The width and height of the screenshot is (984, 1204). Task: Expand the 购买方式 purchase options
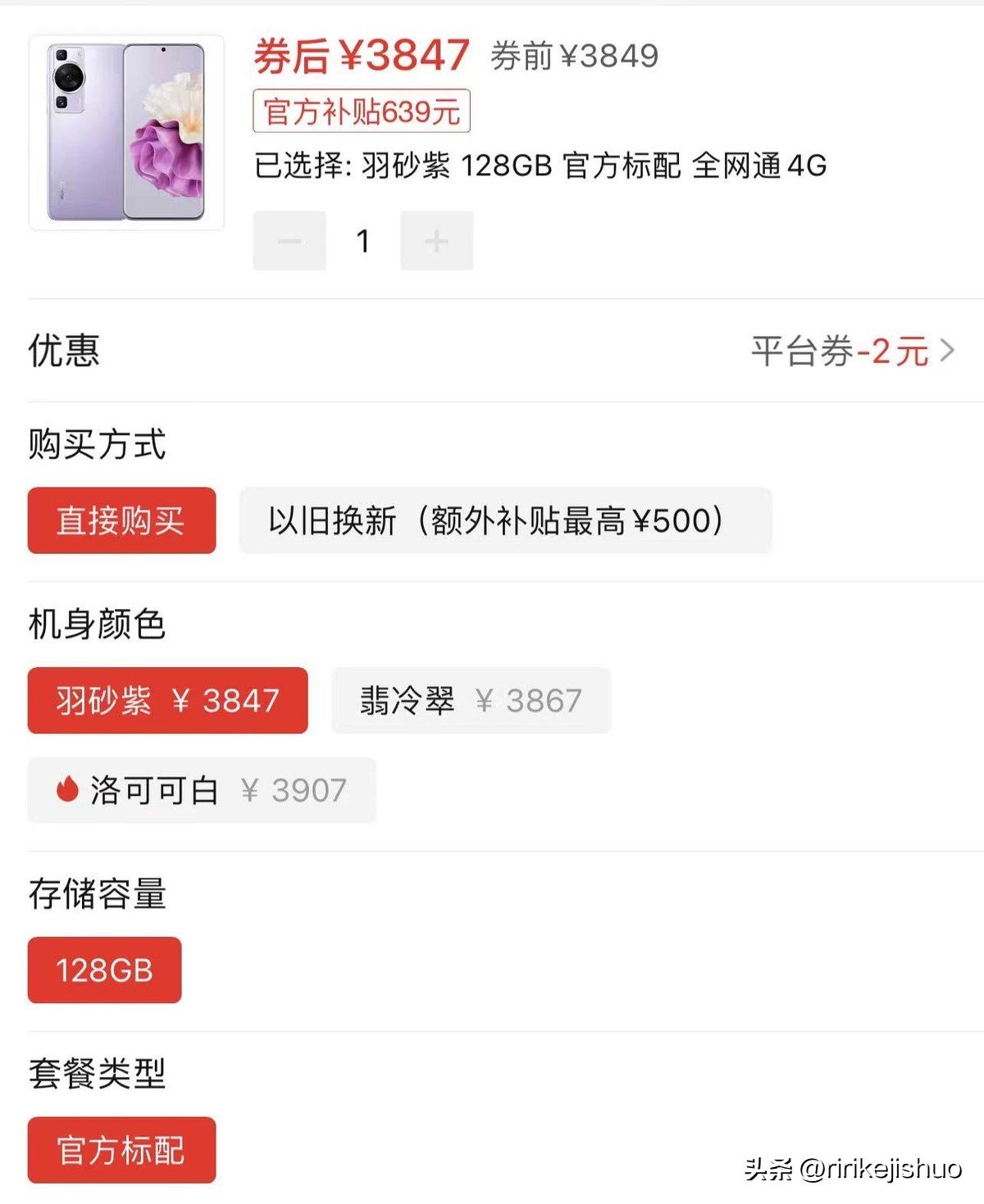click(94, 443)
